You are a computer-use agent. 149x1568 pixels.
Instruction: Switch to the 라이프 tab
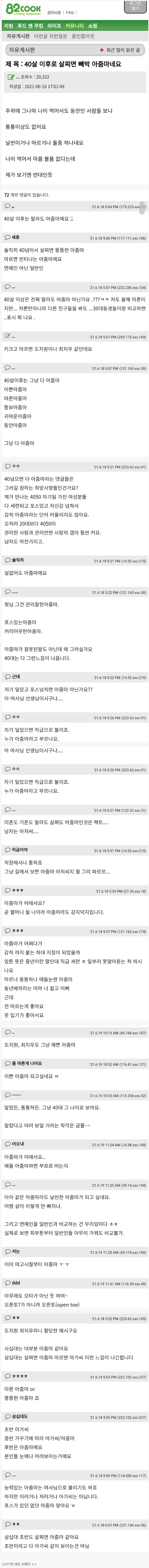coord(54,26)
